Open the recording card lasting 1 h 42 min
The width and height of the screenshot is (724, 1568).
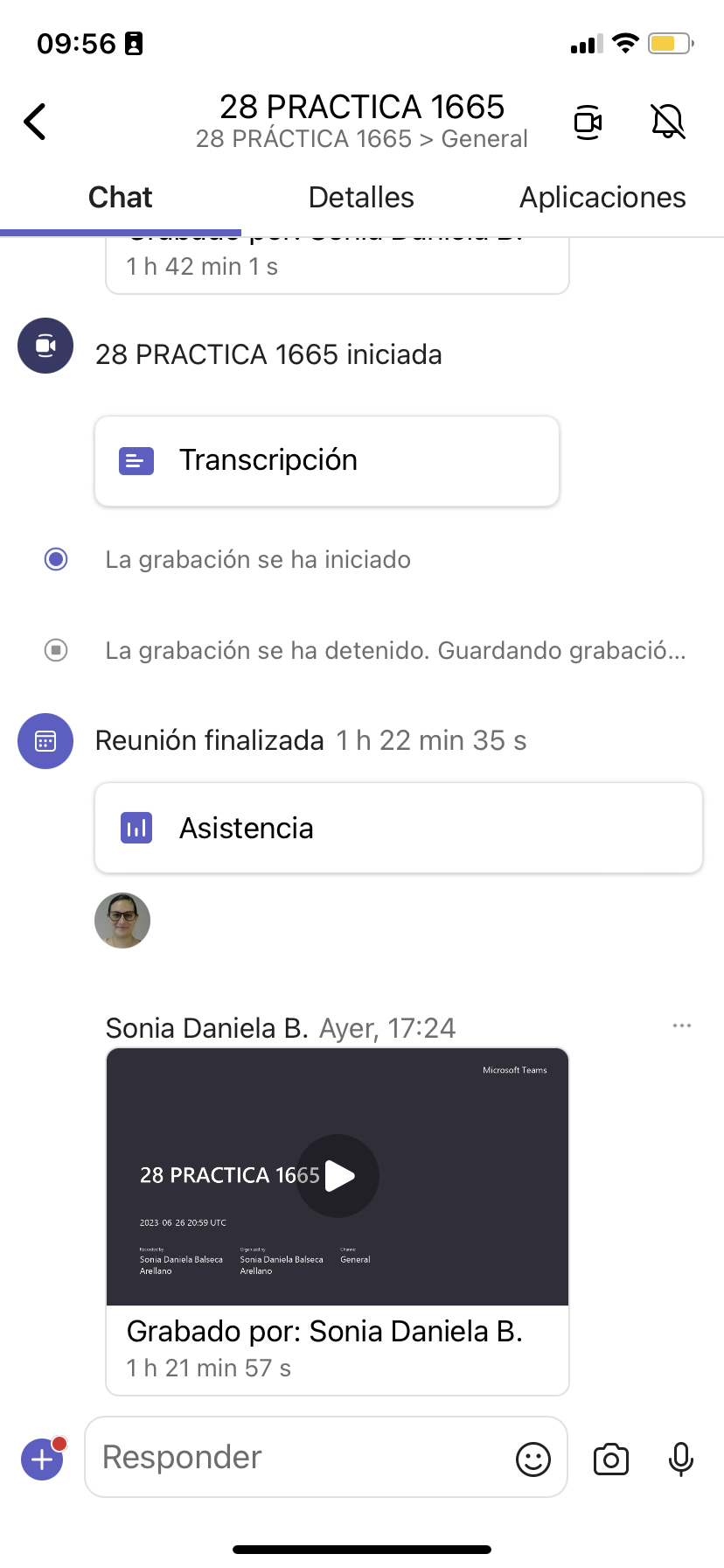coord(338,265)
